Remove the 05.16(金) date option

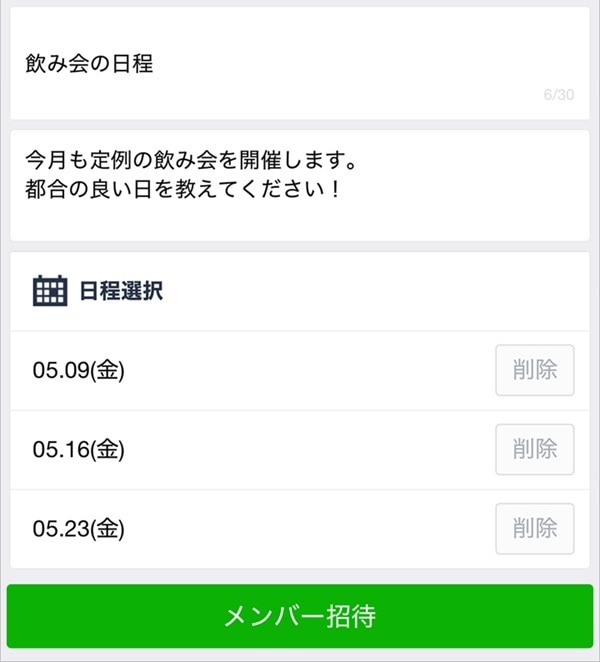pyautogui.click(x=535, y=449)
